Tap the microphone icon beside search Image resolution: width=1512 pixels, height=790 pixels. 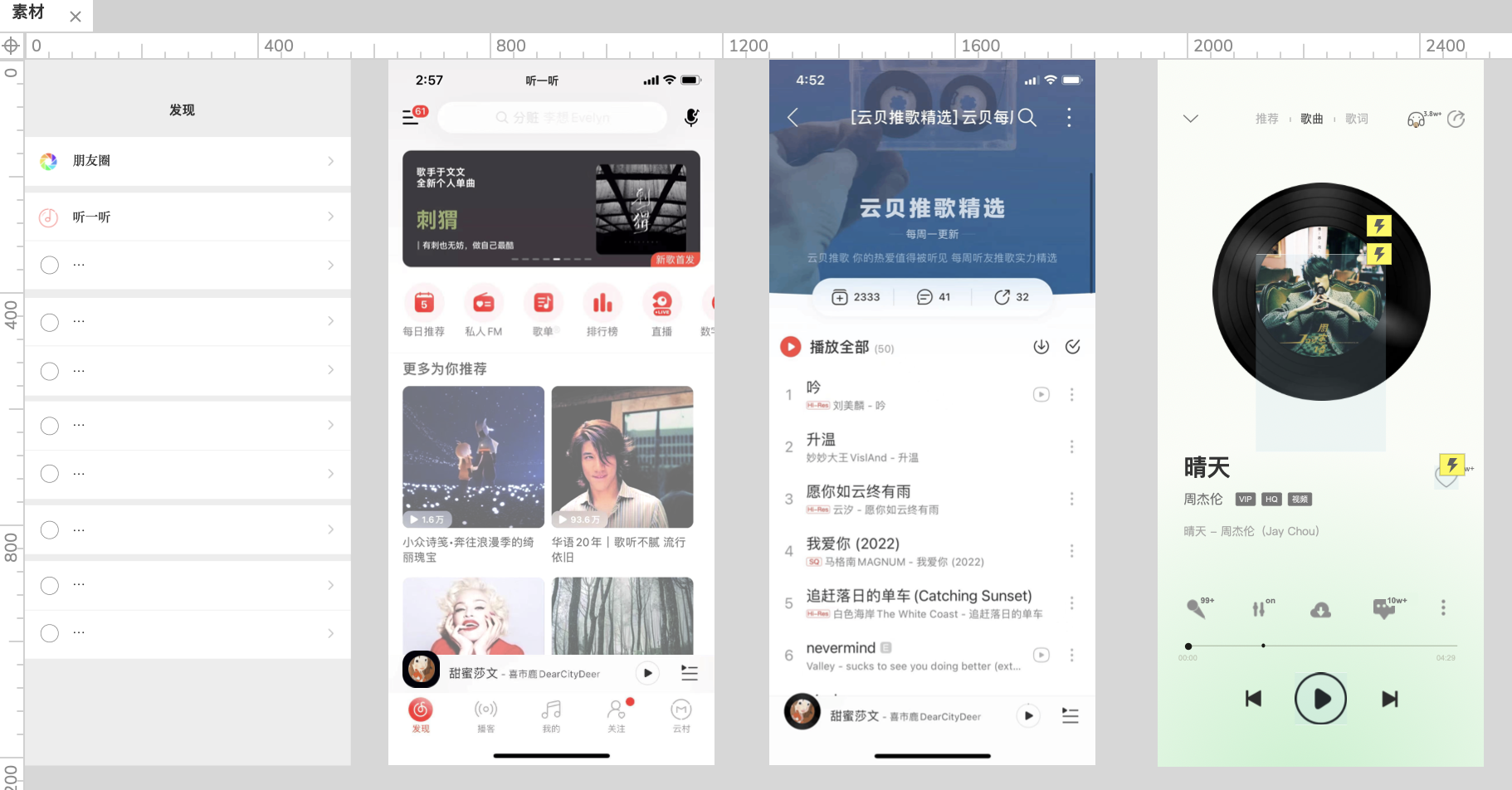(x=691, y=118)
